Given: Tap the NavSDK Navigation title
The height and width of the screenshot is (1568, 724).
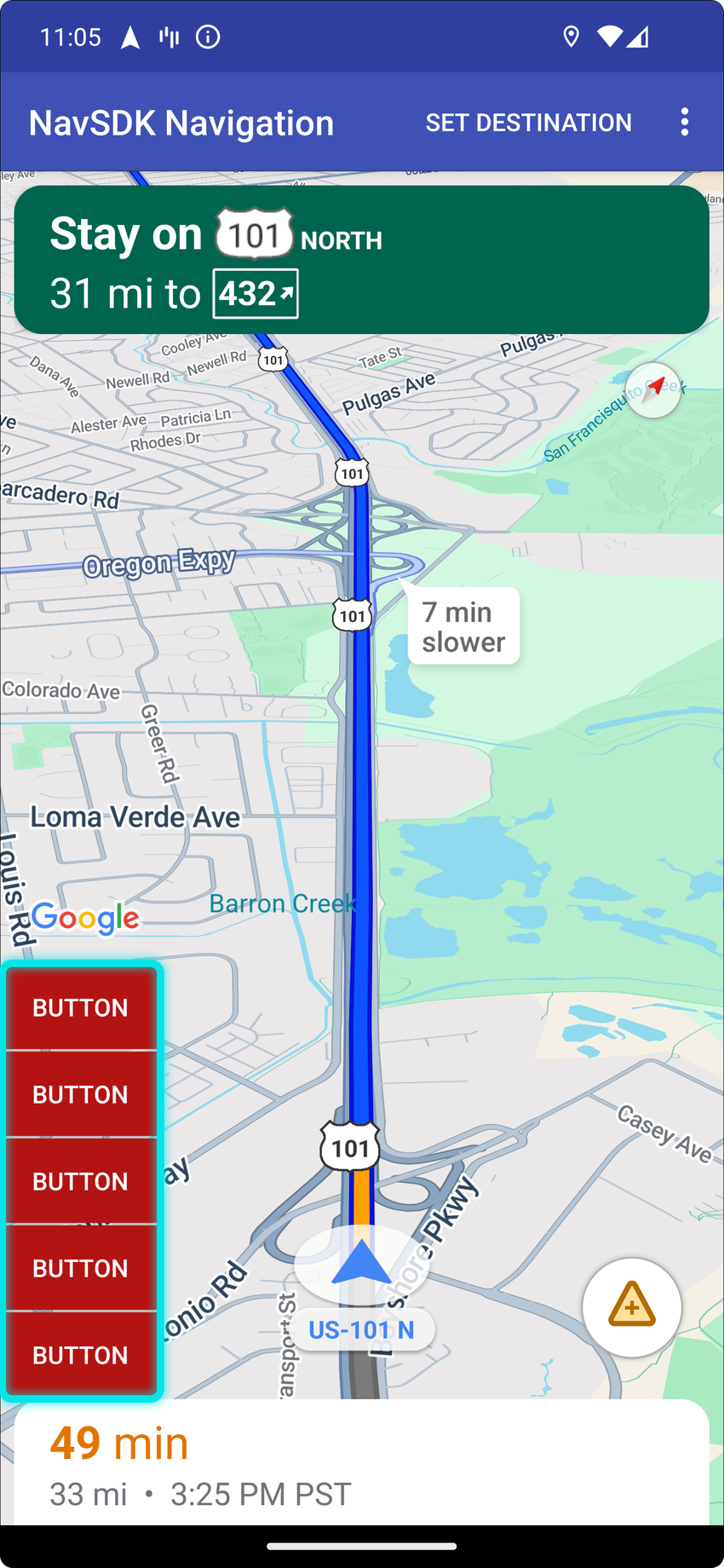Looking at the screenshot, I should click(x=181, y=121).
